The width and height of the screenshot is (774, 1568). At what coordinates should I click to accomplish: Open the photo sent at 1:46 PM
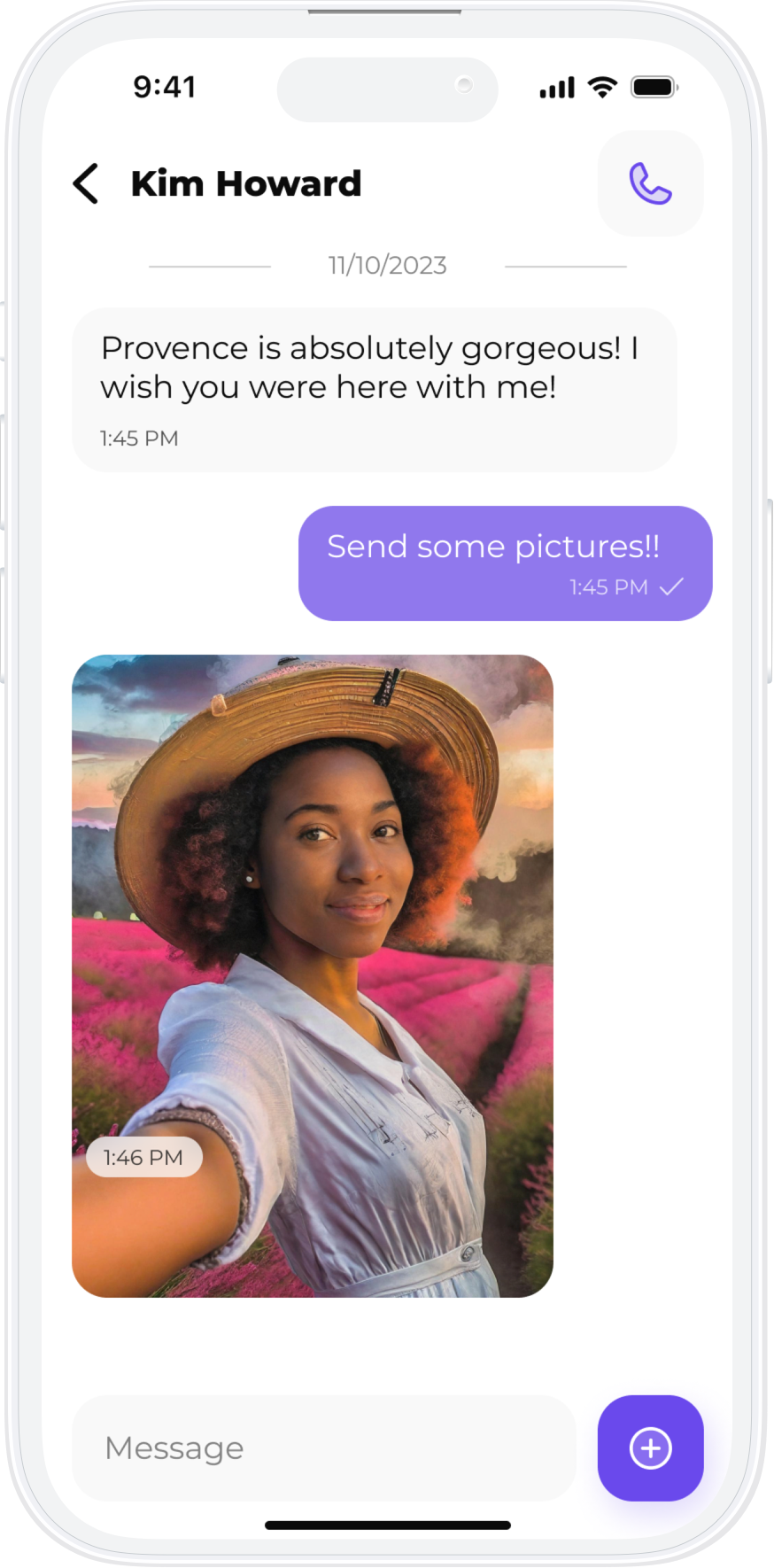pyautogui.click(x=312, y=974)
